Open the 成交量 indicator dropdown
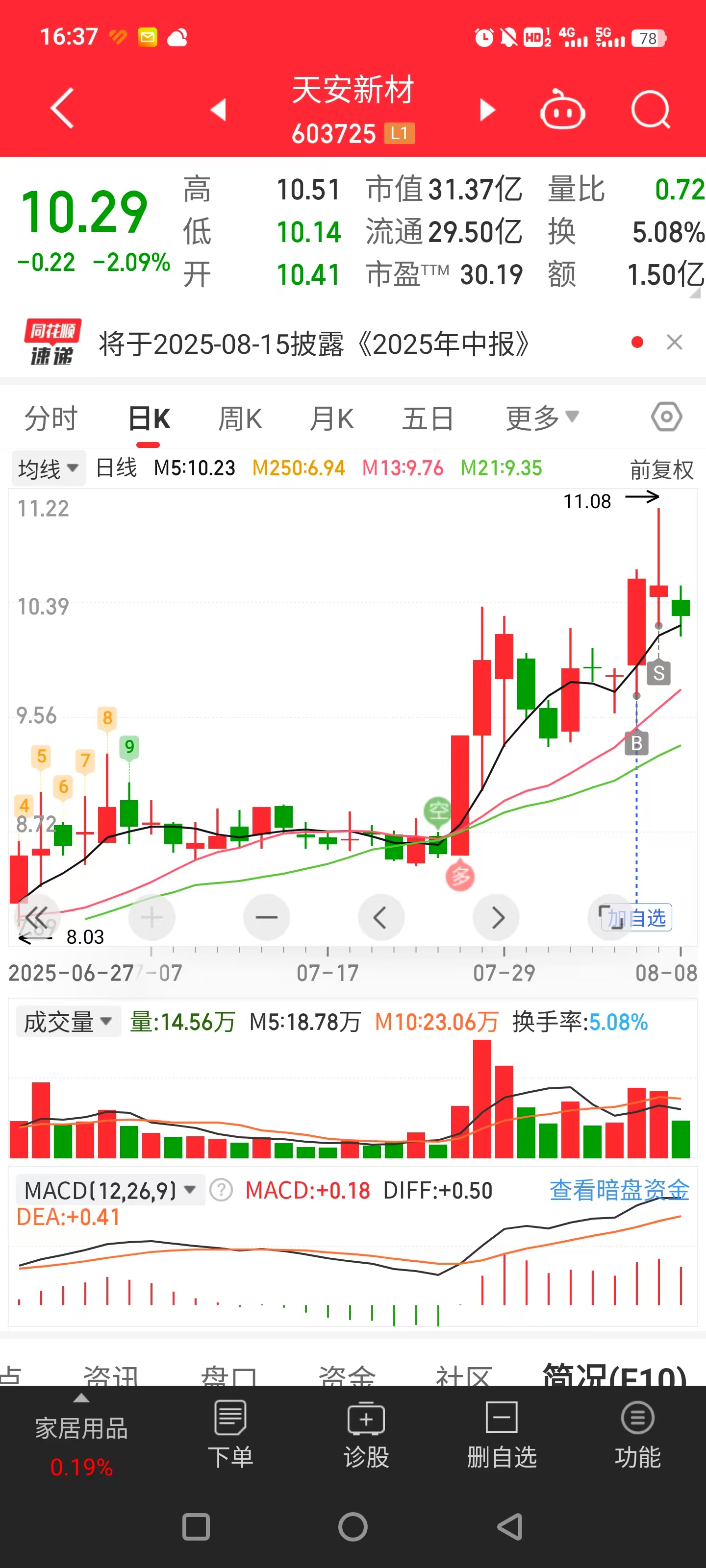Screen dimensions: 706x1568 pos(68,1021)
